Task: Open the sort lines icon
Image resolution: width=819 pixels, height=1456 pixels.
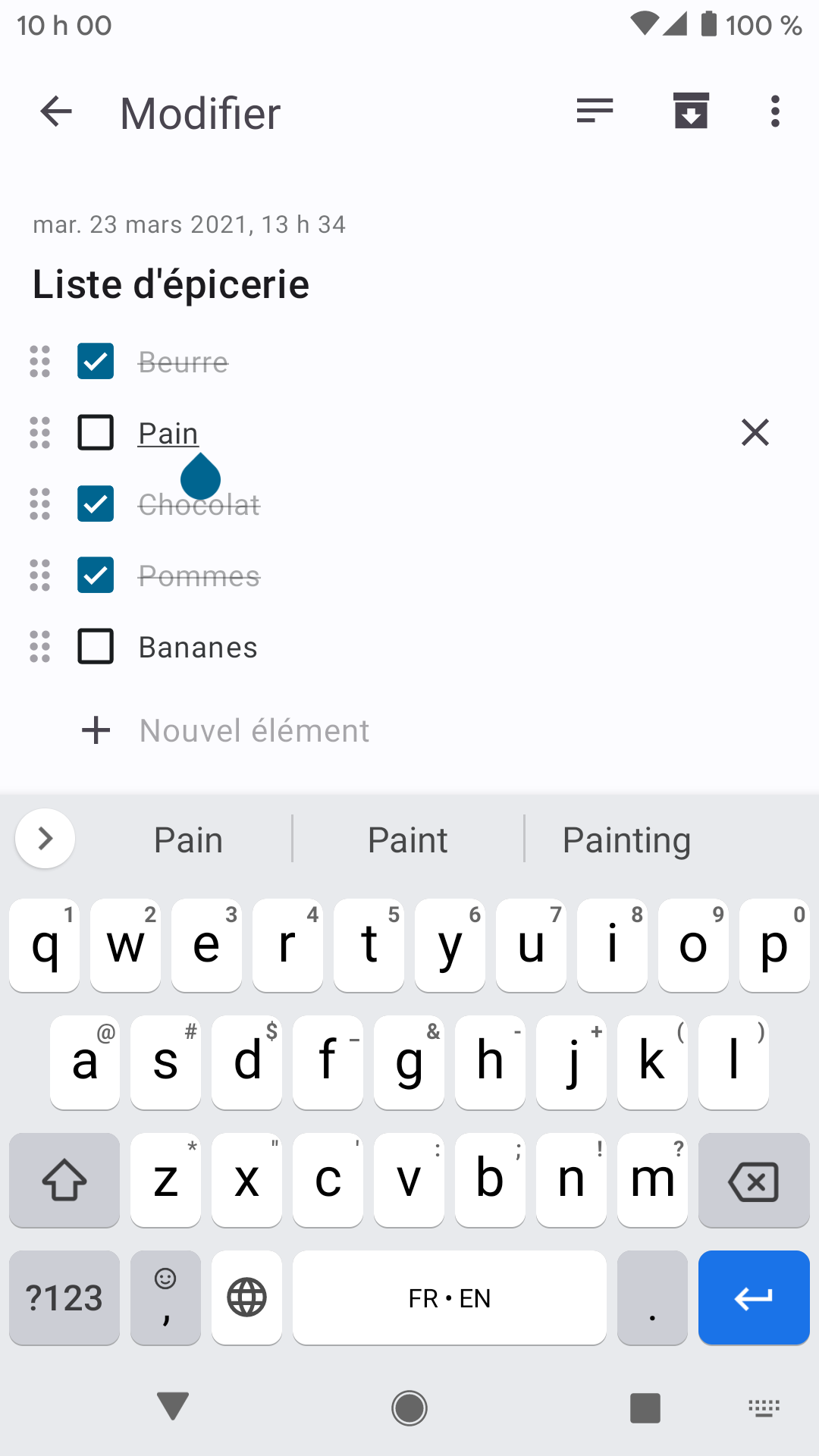Action: coord(595,111)
